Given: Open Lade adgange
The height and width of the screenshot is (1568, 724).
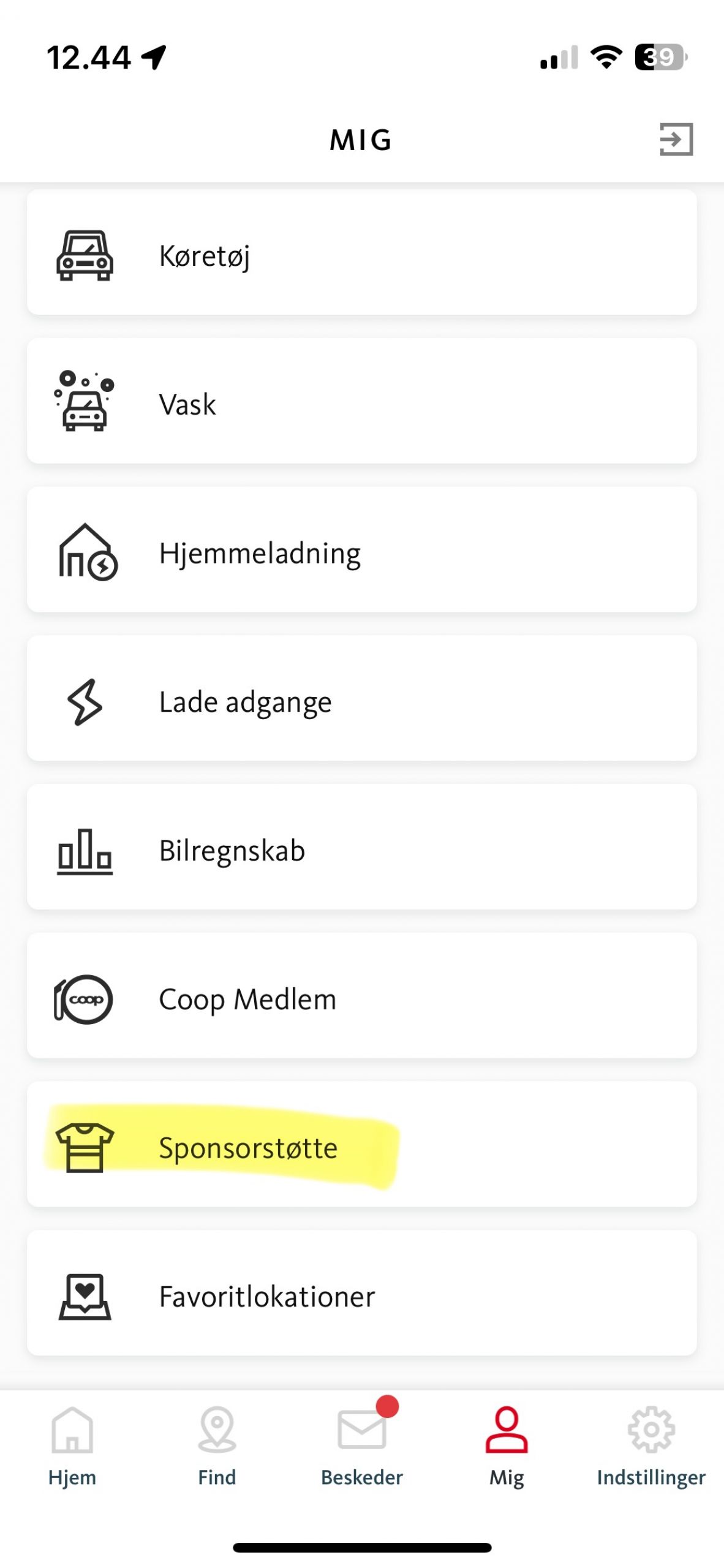Looking at the screenshot, I should (361, 700).
